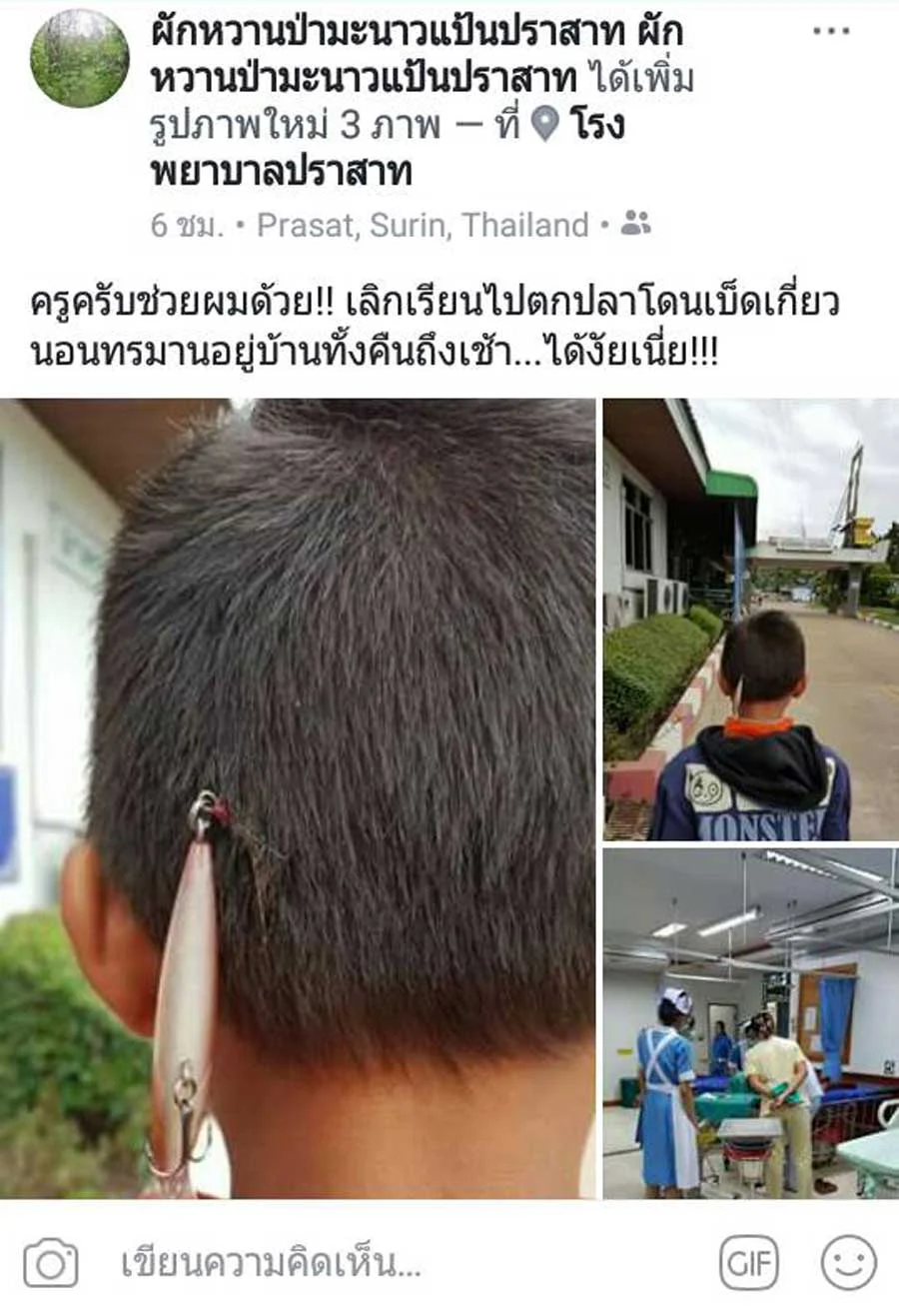
Task: Add a GIF to the comment
Action: 748,1263
